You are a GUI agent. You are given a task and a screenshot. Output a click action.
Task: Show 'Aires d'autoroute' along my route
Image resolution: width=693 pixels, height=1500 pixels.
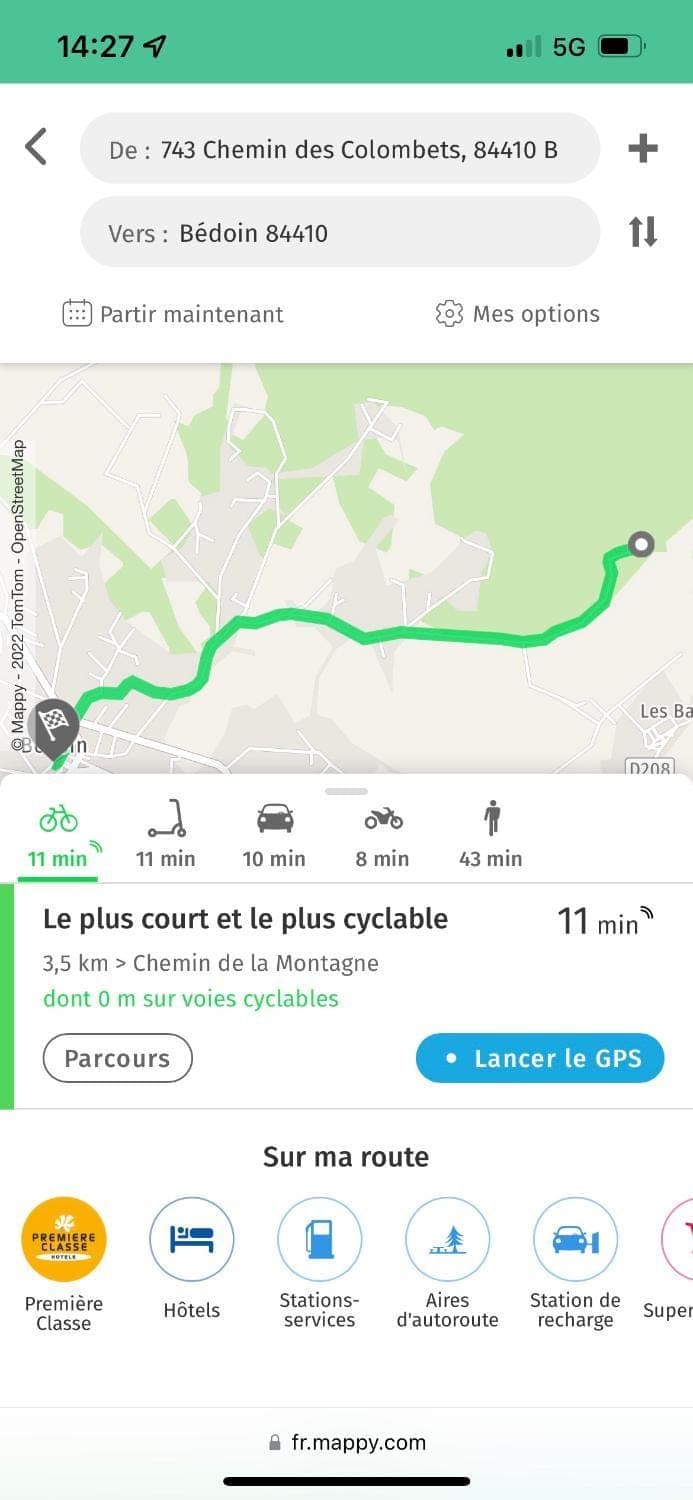[447, 1240]
